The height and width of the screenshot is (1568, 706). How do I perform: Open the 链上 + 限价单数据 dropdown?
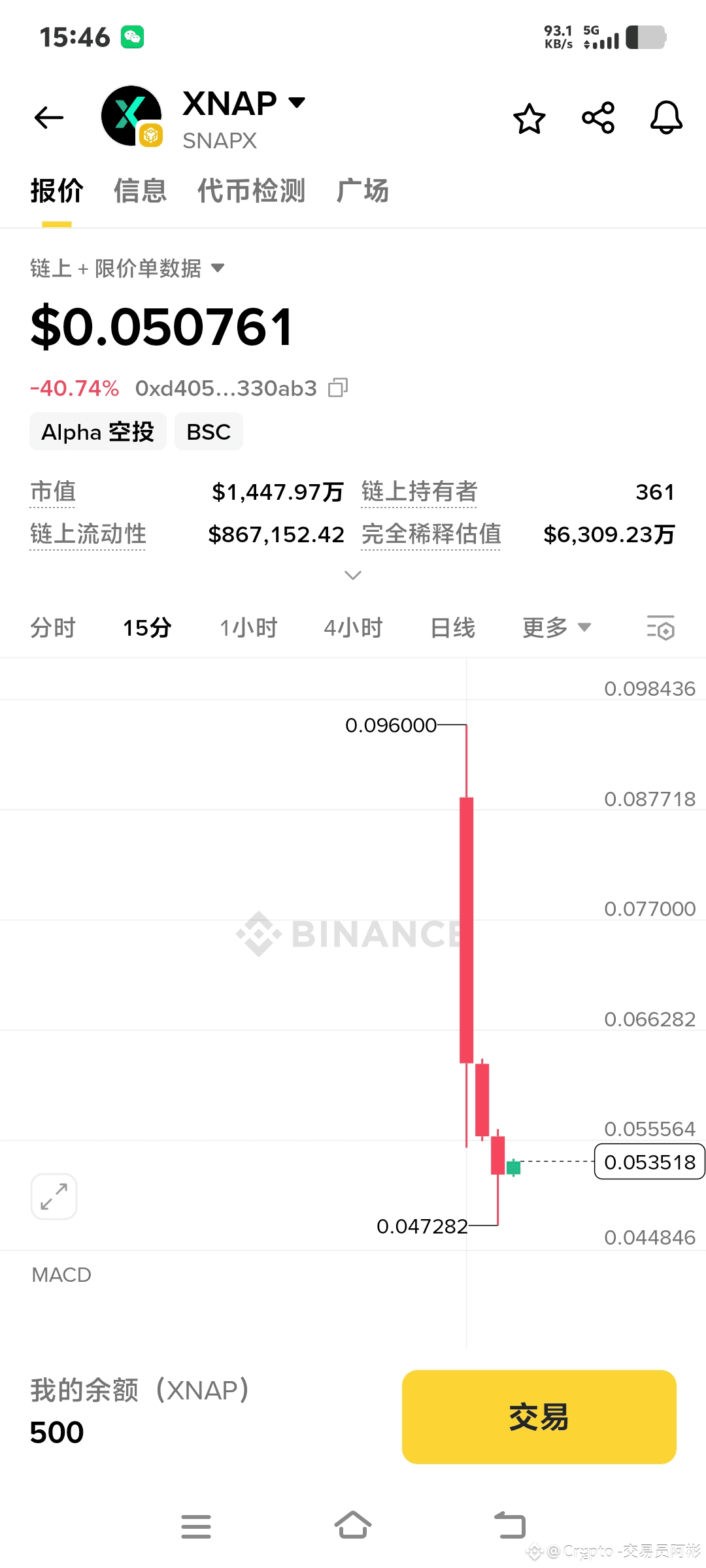pos(127,268)
